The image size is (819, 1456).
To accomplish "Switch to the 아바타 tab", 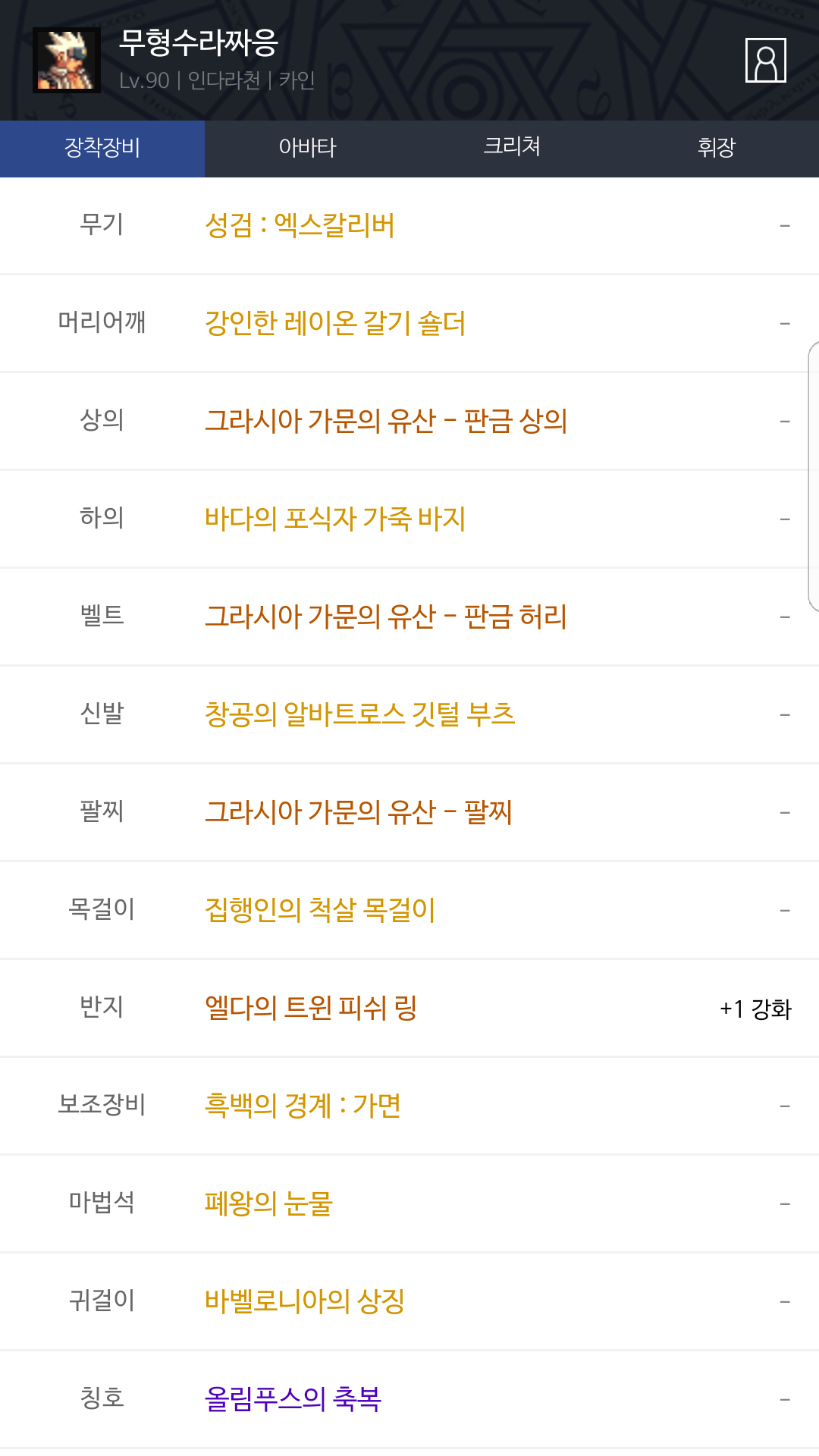I will tap(307, 148).
